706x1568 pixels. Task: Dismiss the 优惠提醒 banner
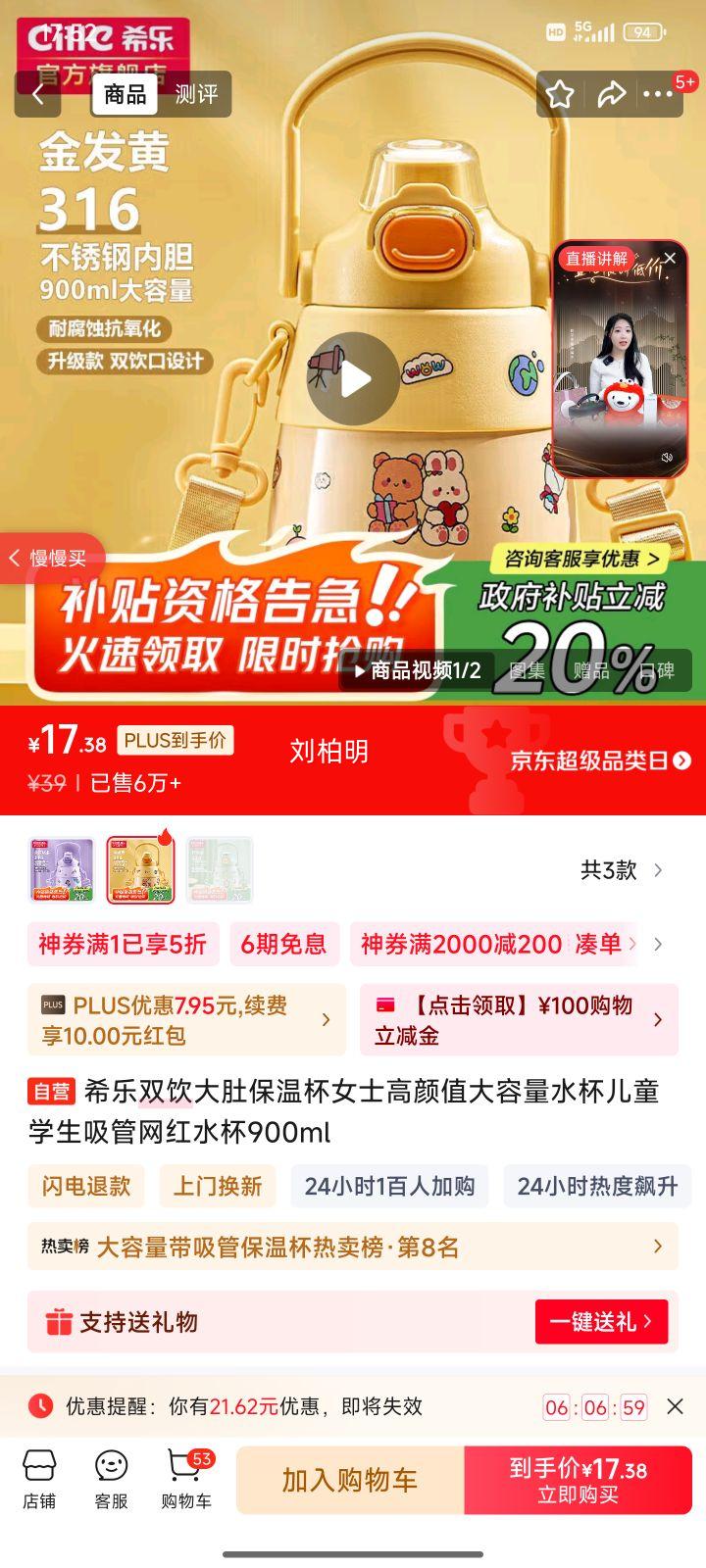point(675,1406)
